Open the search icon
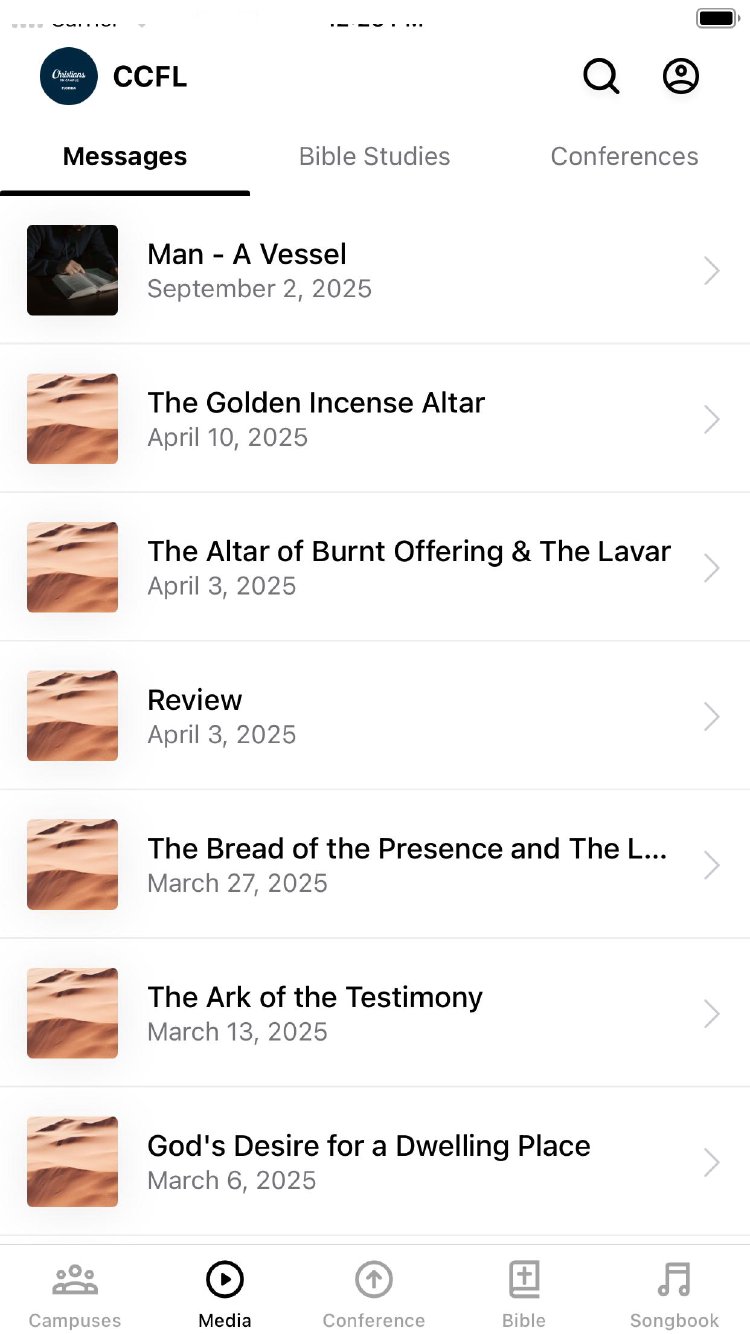The image size is (750, 1334). [601, 76]
